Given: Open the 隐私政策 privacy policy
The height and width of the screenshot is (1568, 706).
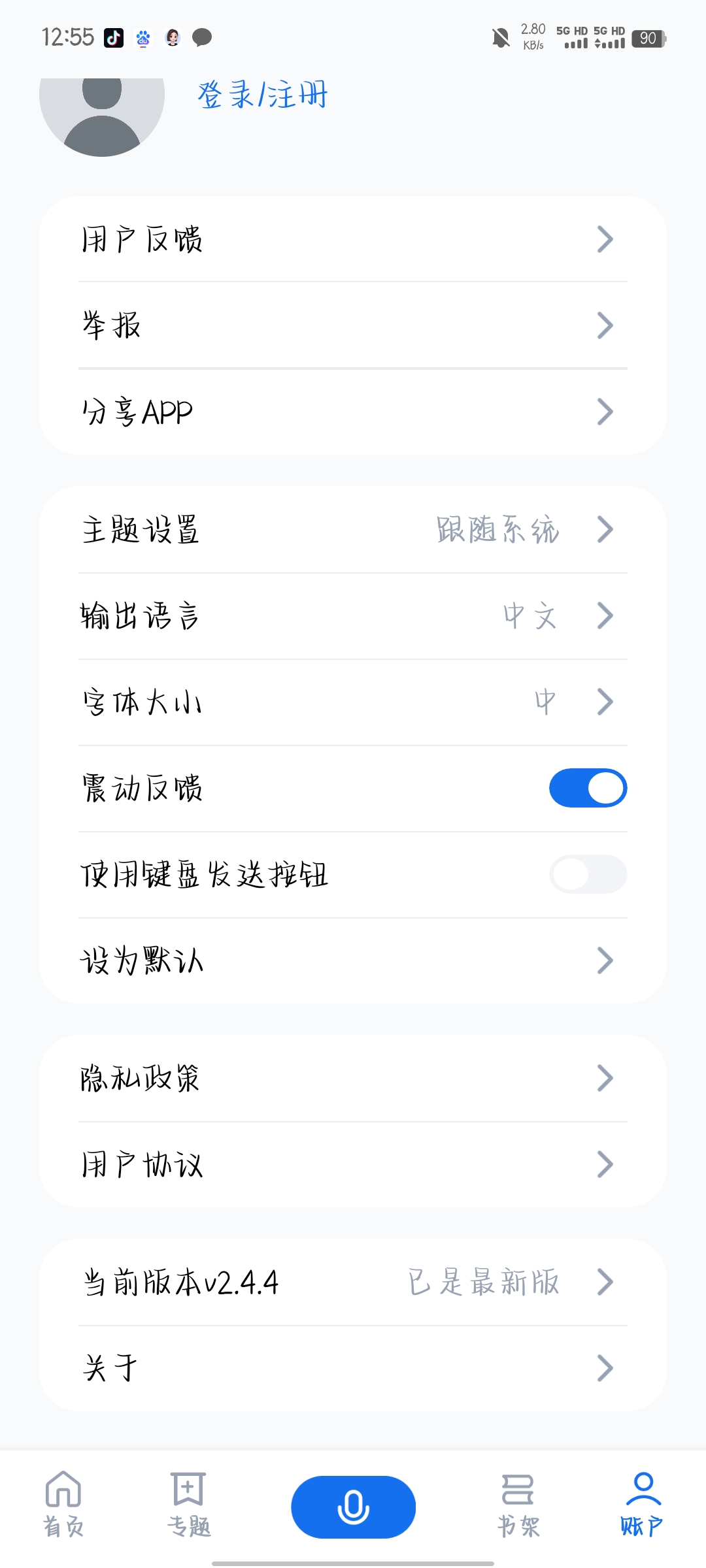Looking at the screenshot, I should tap(353, 1079).
